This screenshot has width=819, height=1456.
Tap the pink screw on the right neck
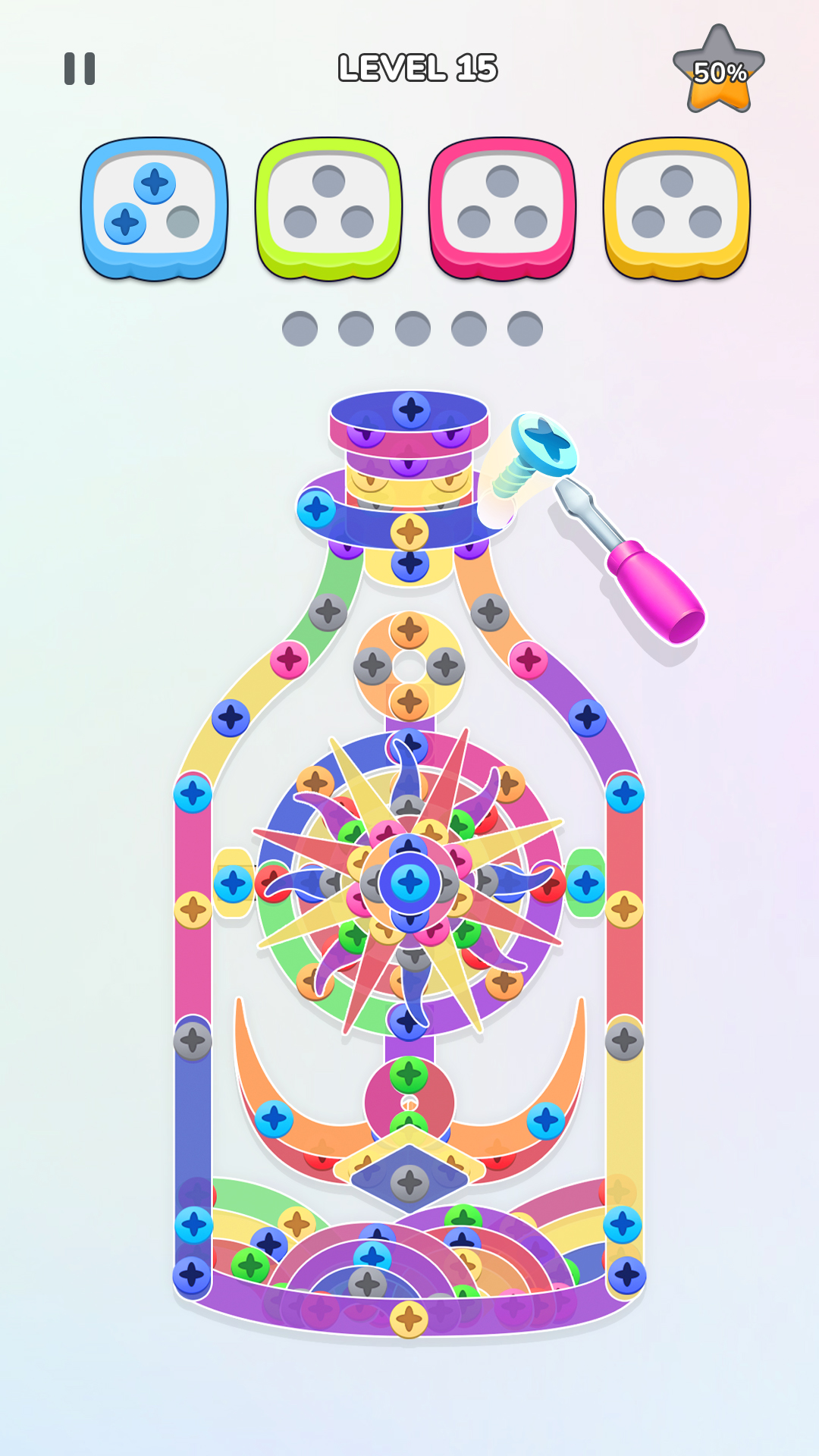pos(529,660)
